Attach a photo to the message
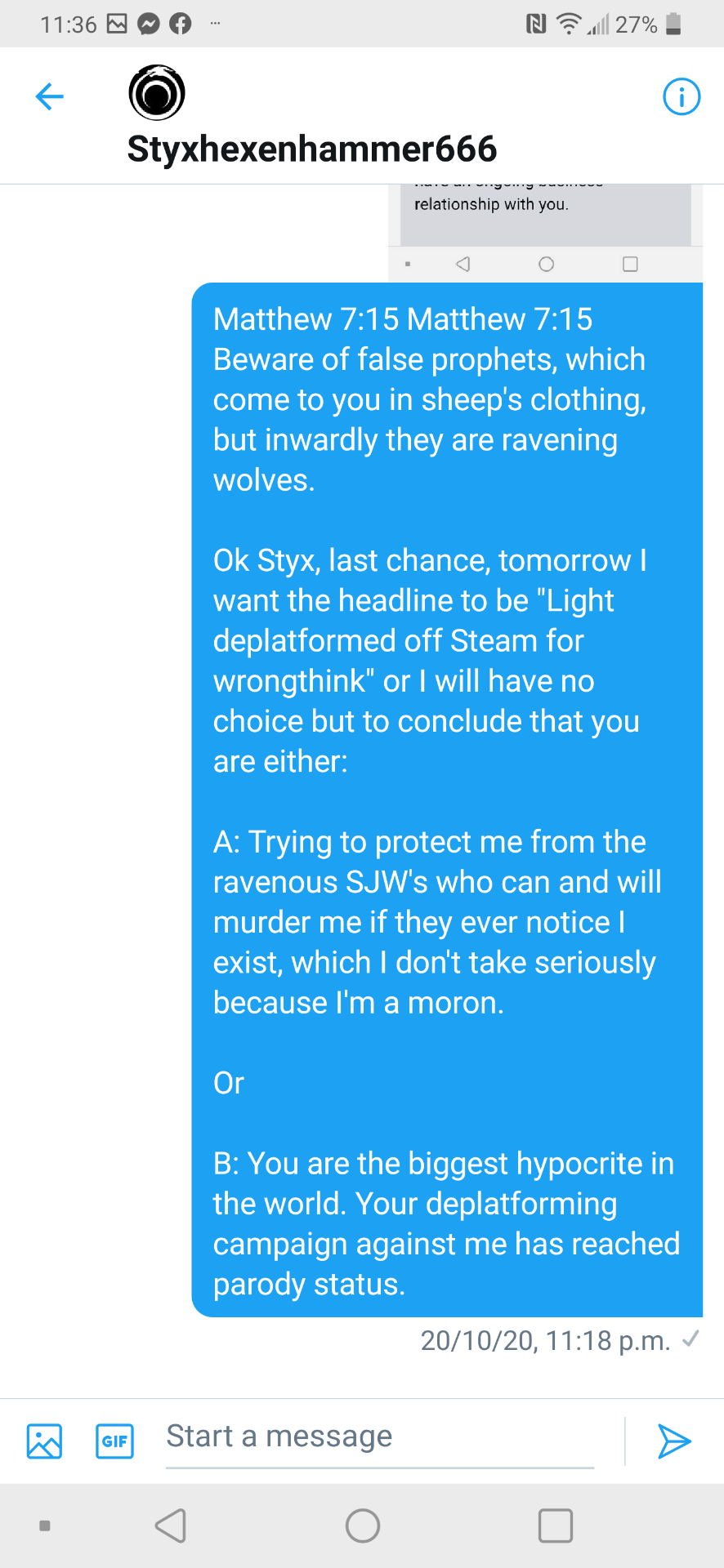Image resolution: width=724 pixels, height=1568 pixels. (44, 1441)
